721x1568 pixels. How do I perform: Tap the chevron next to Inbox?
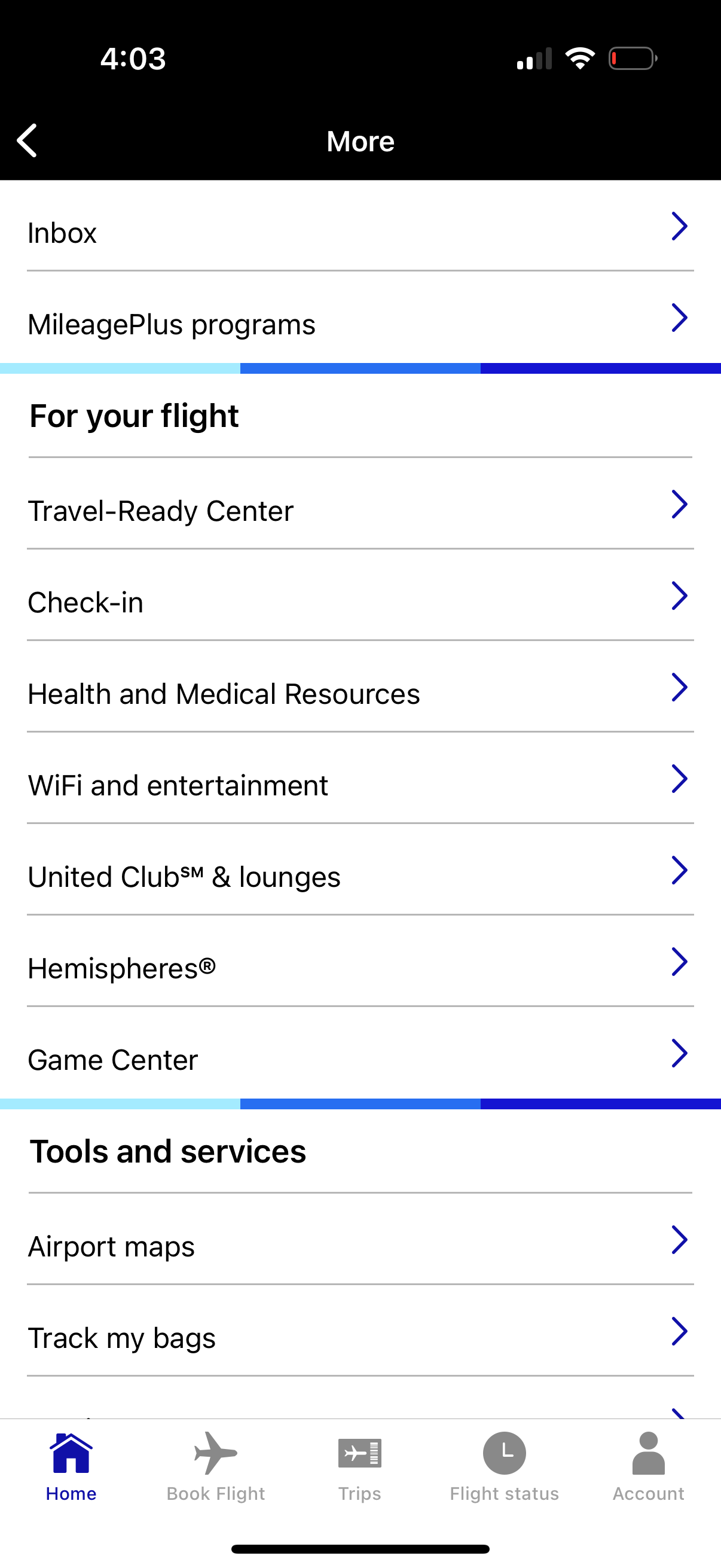pos(680,227)
